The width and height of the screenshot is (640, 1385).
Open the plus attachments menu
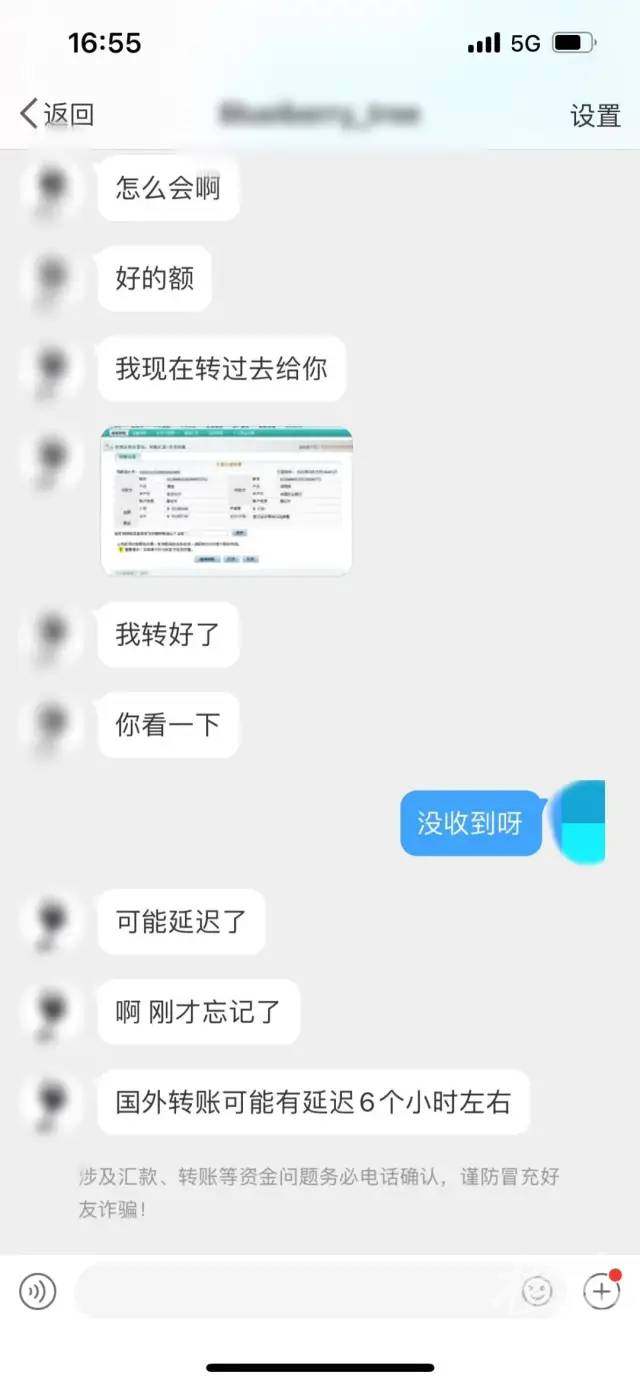pos(601,1292)
